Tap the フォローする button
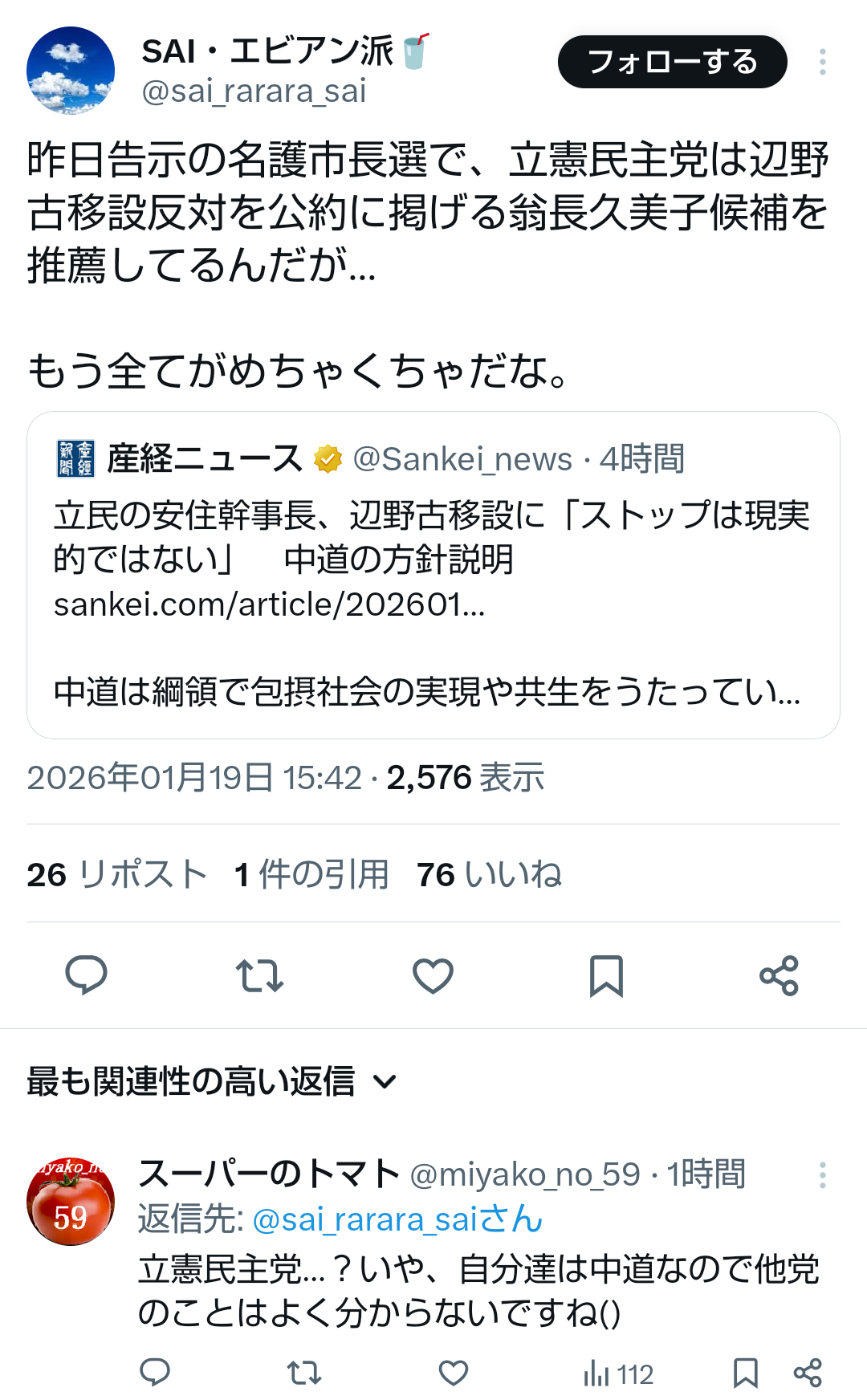The image size is (867, 1400). 672,62
